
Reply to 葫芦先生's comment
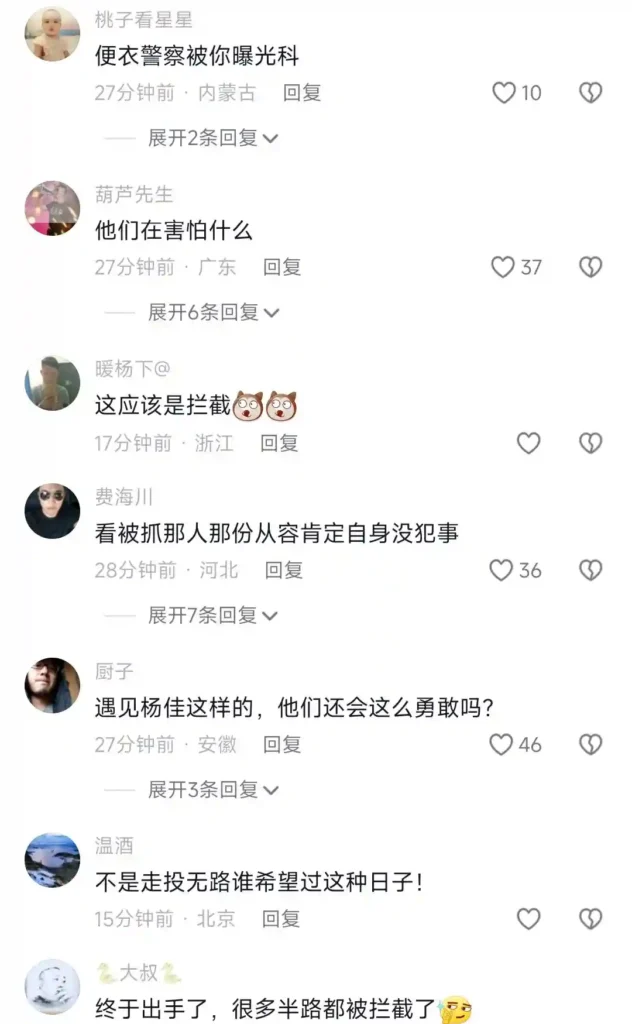(282, 267)
